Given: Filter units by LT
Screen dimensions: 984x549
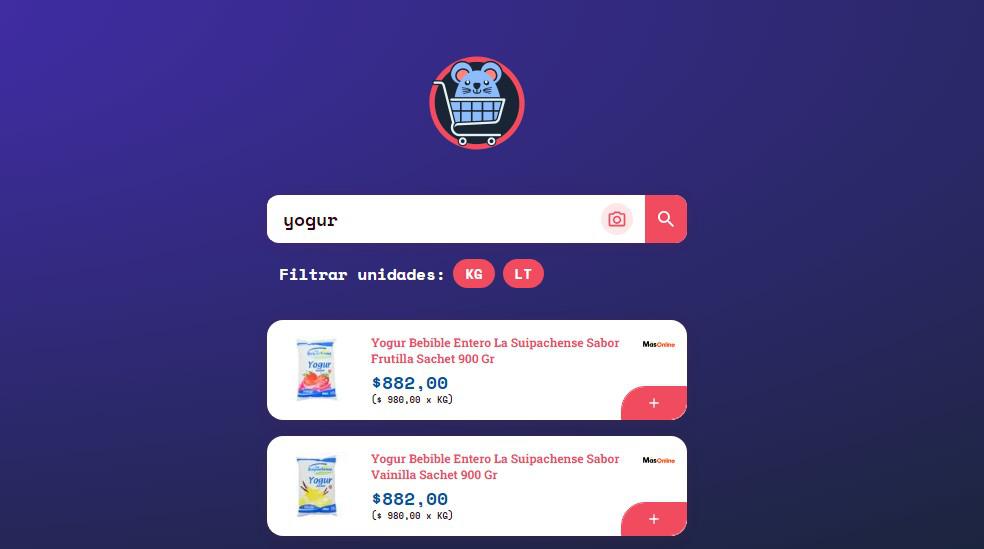Looking at the screenshot, I should pyautogui.click(x=523, y=274).
